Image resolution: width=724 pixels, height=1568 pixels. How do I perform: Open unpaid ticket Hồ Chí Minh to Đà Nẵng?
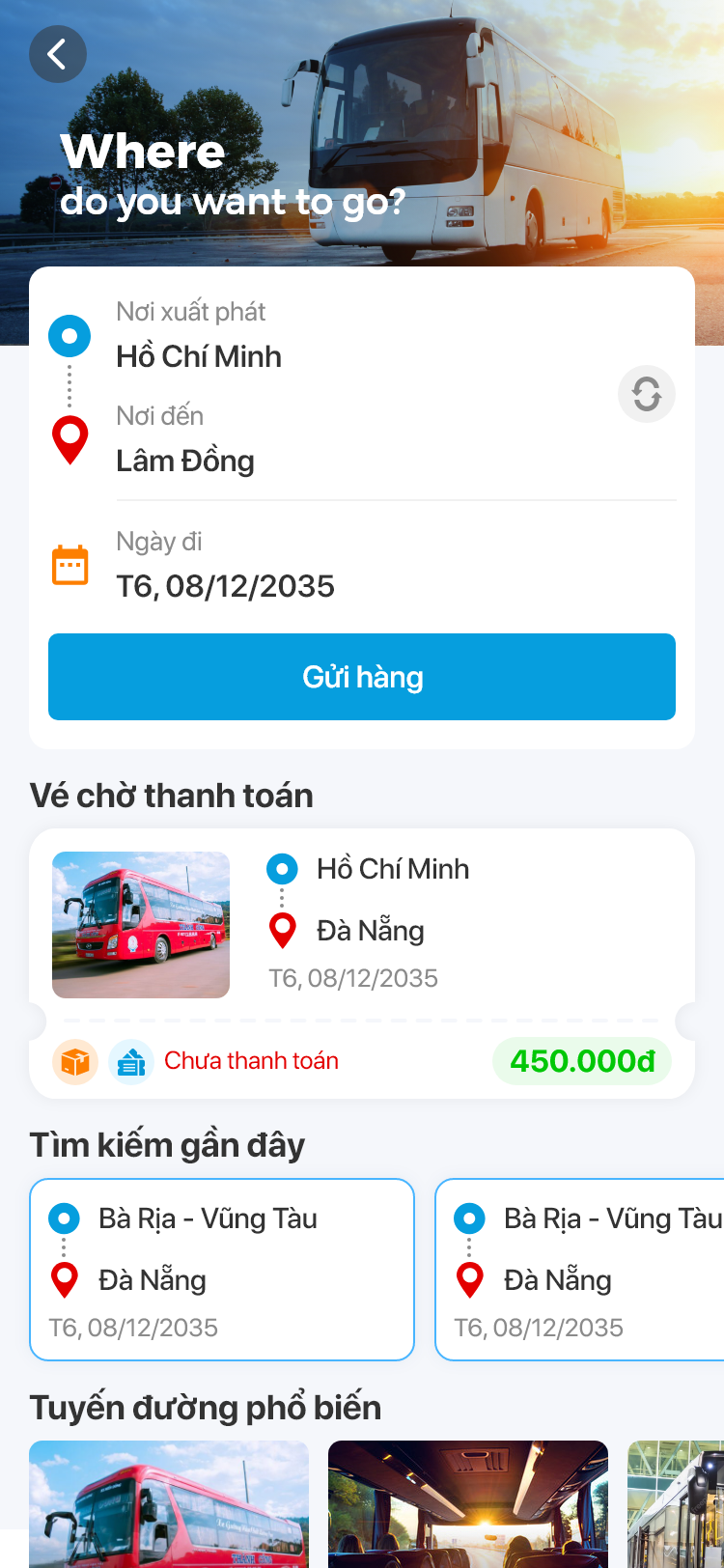point(362,964)
